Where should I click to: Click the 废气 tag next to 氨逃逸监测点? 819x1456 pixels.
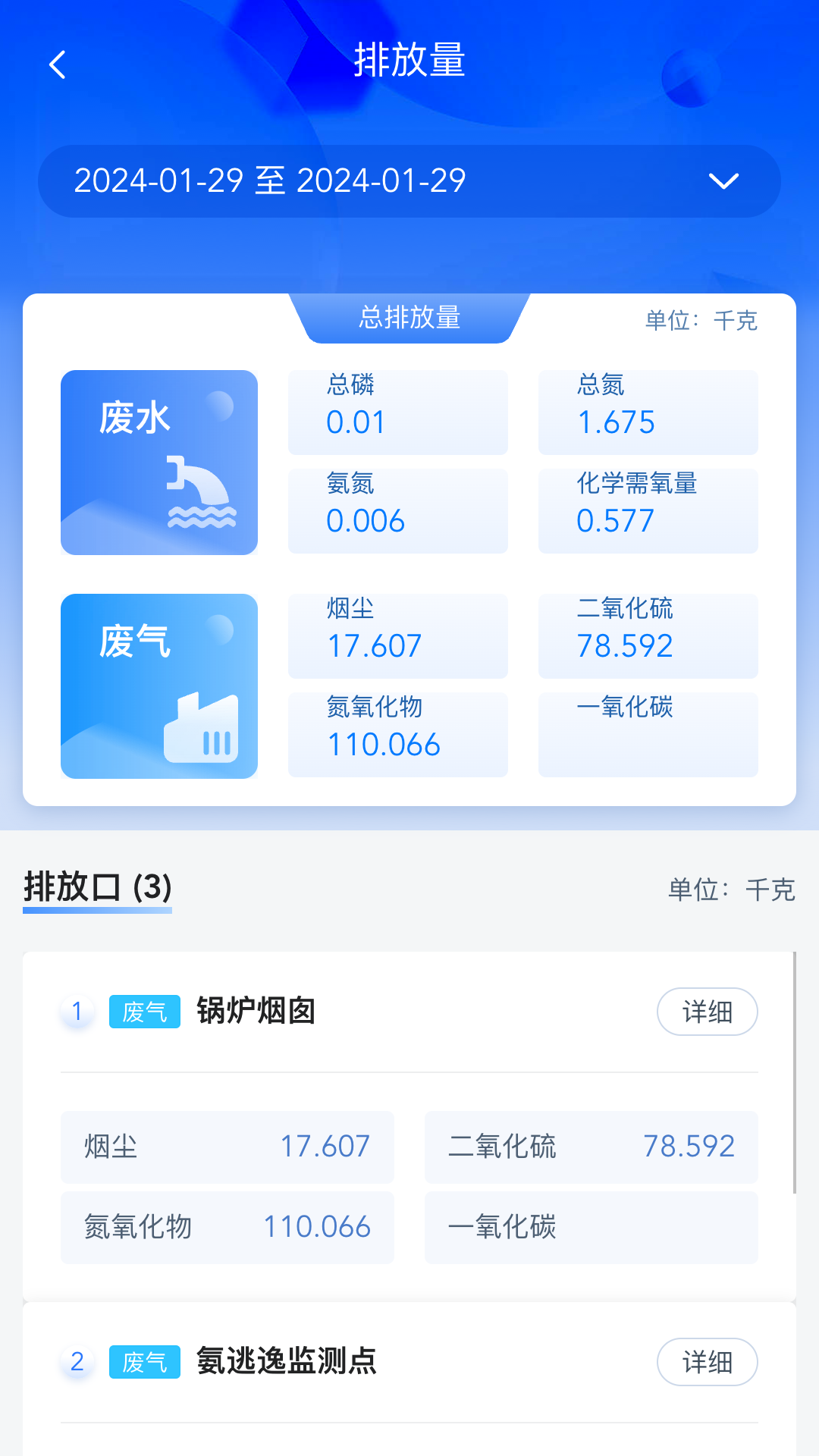coord(144,1360)
